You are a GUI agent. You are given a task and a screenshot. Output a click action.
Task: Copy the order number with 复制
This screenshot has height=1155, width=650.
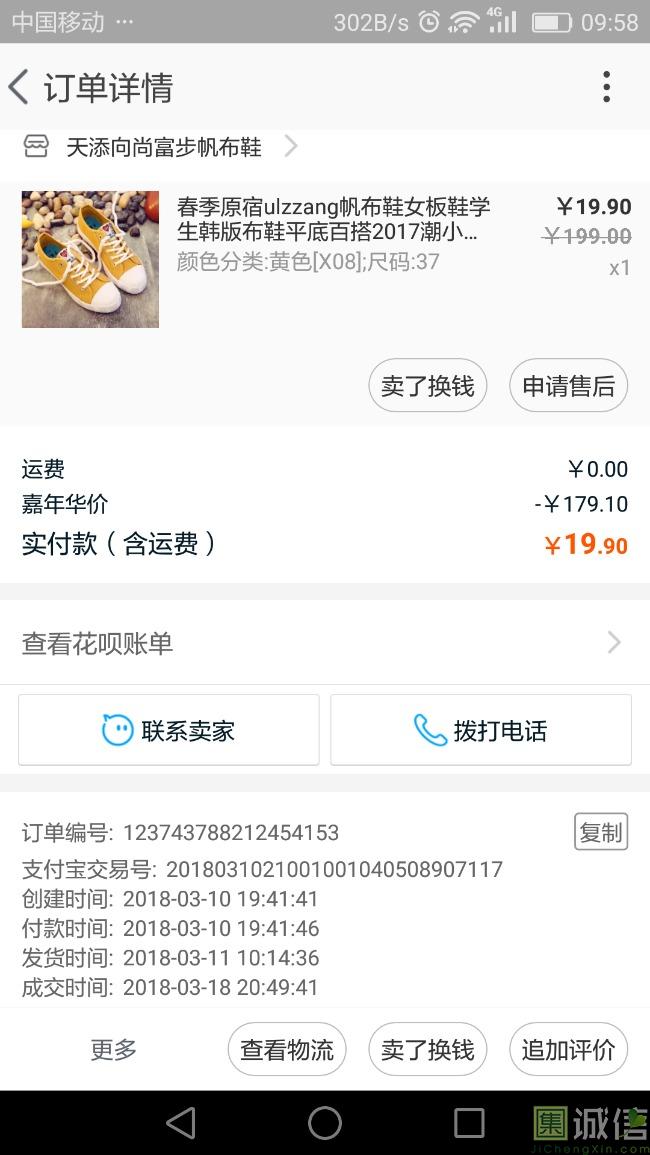601,832
